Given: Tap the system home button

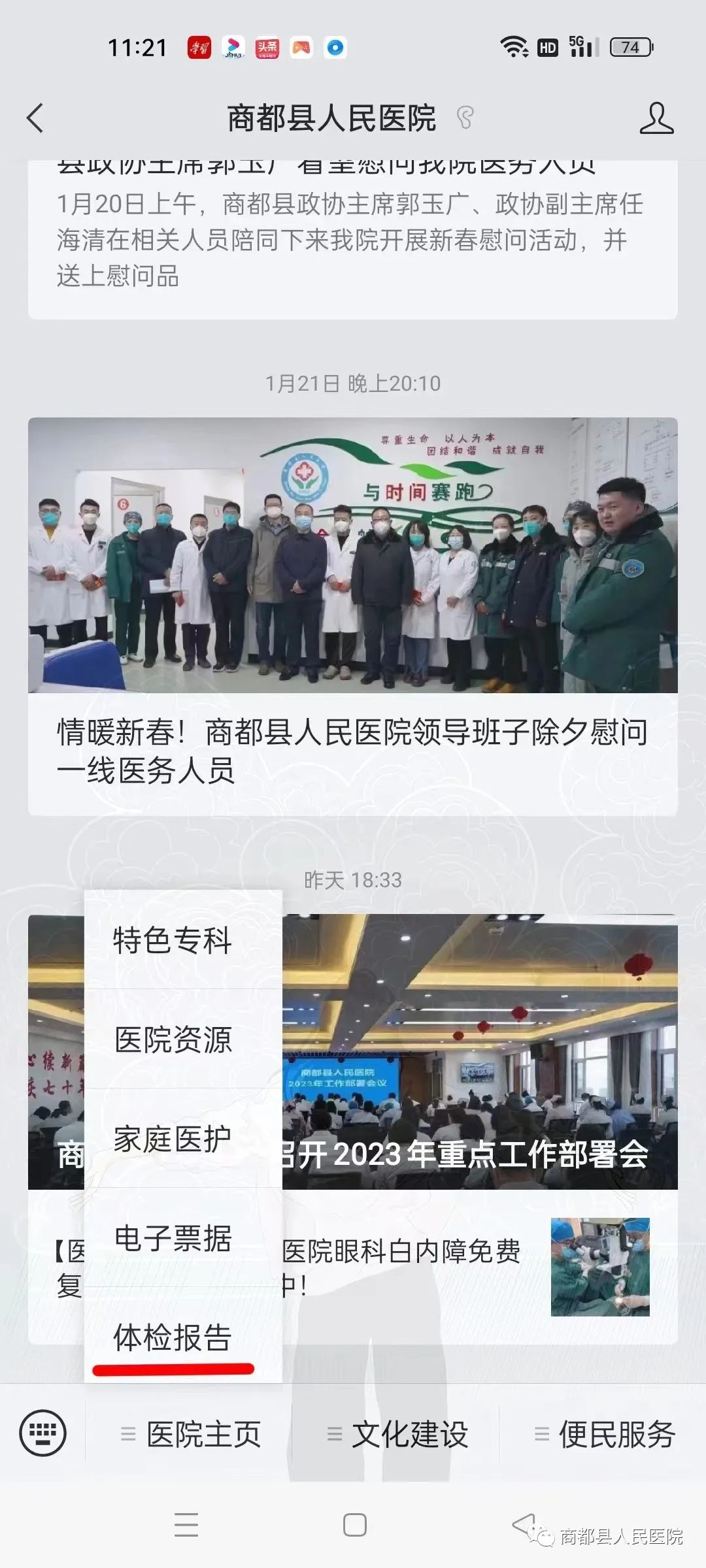Looking at the screenshot, I should (x=354, y=1525).
